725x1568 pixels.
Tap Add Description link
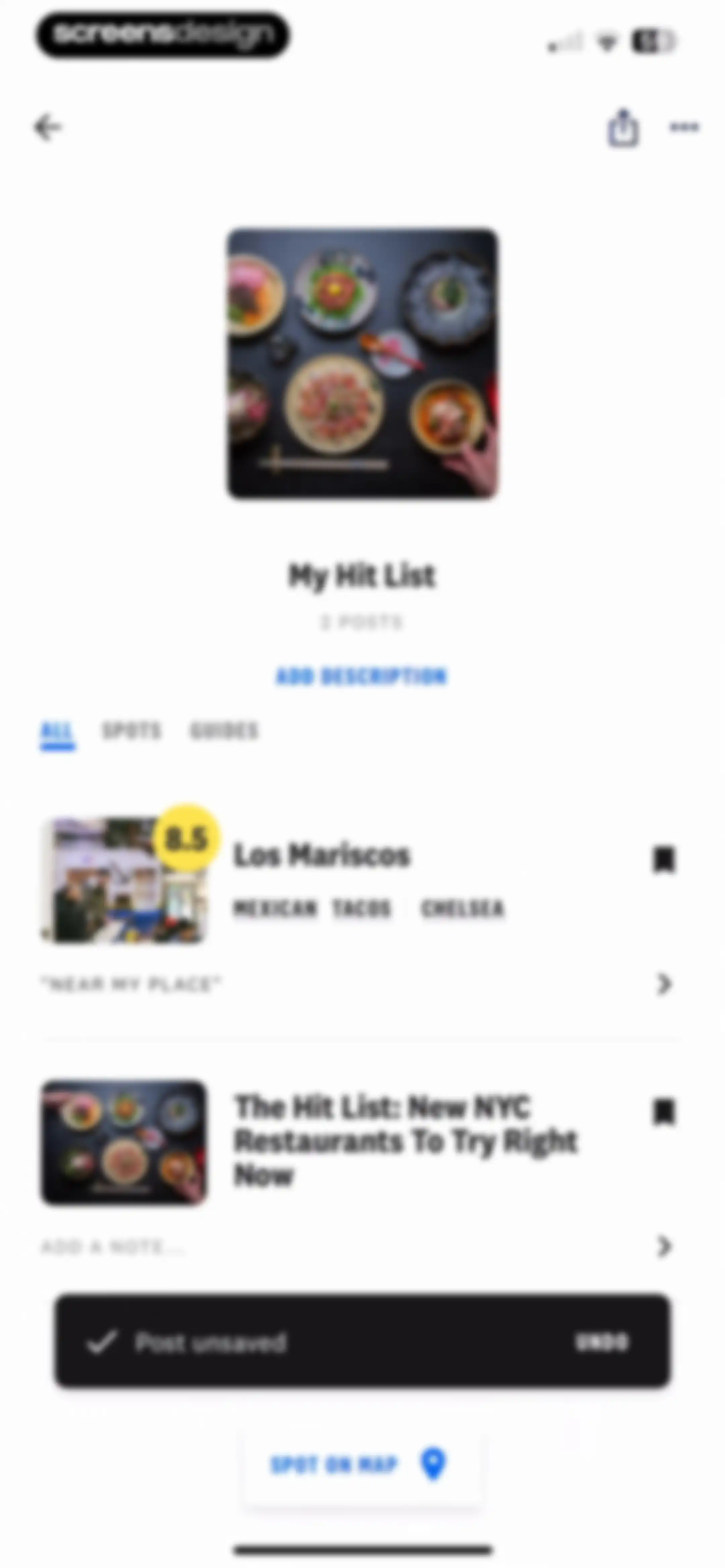[x=362, y=676]
